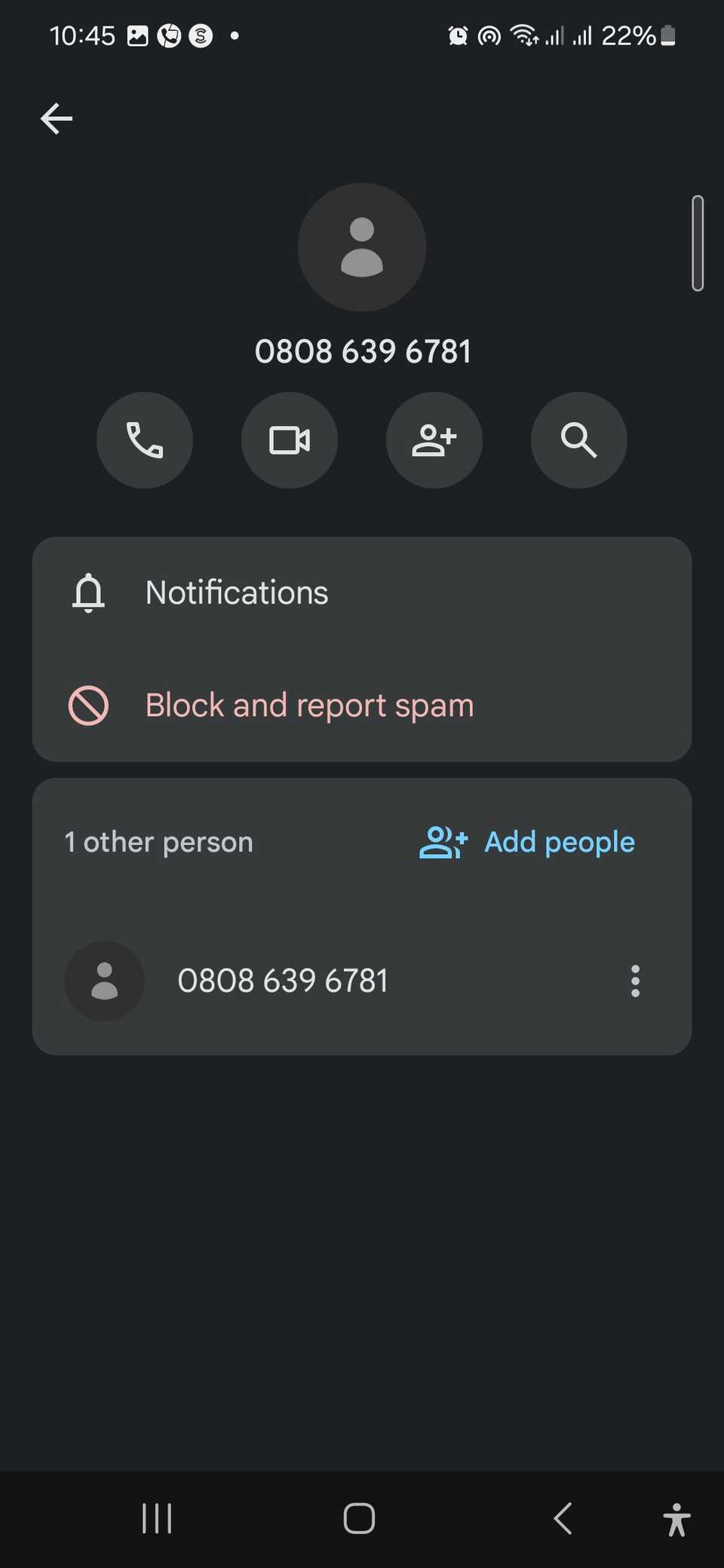This screenshot has width=724, height=1568.
Task: Start a video call from the contact page
Action: (x=290, y=440)
